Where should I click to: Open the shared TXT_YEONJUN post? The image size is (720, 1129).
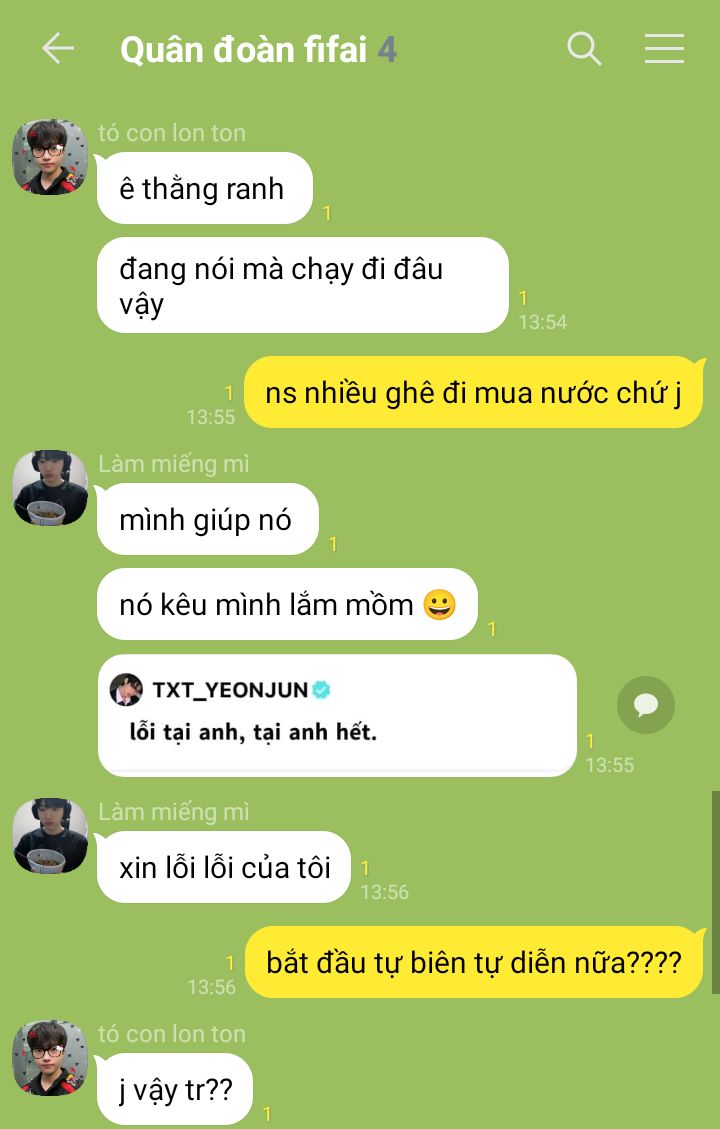coord(337,714)
